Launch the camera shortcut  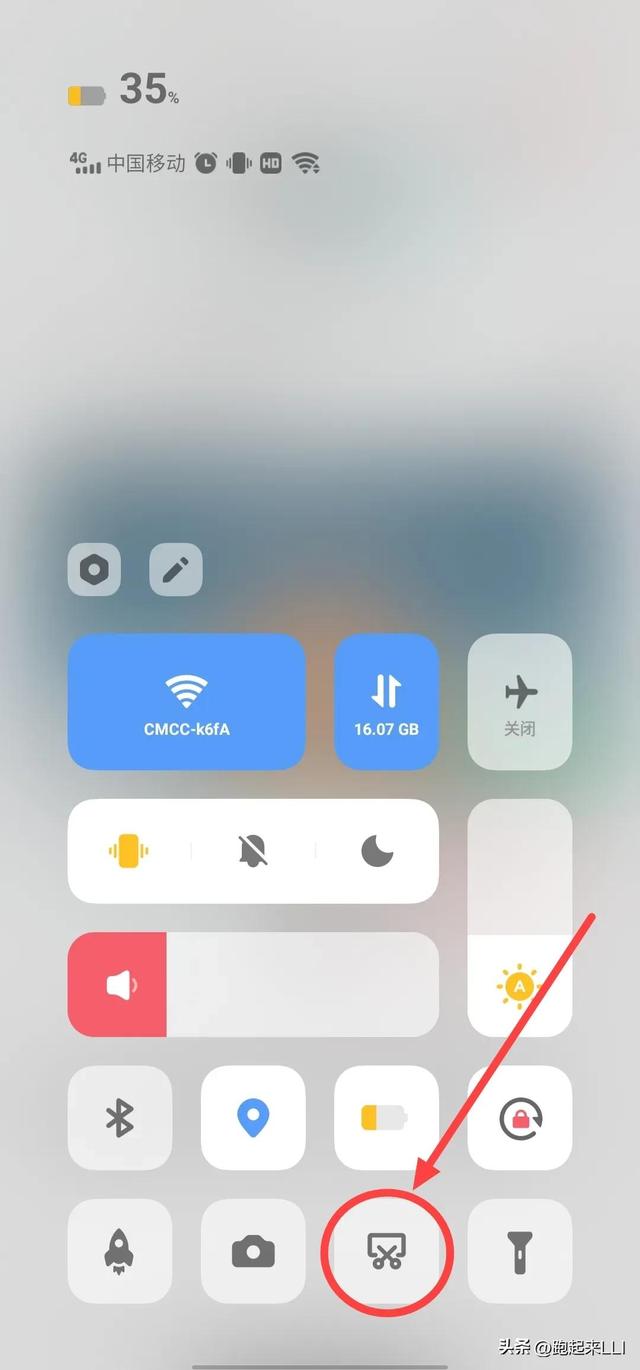click(253, 1251)
